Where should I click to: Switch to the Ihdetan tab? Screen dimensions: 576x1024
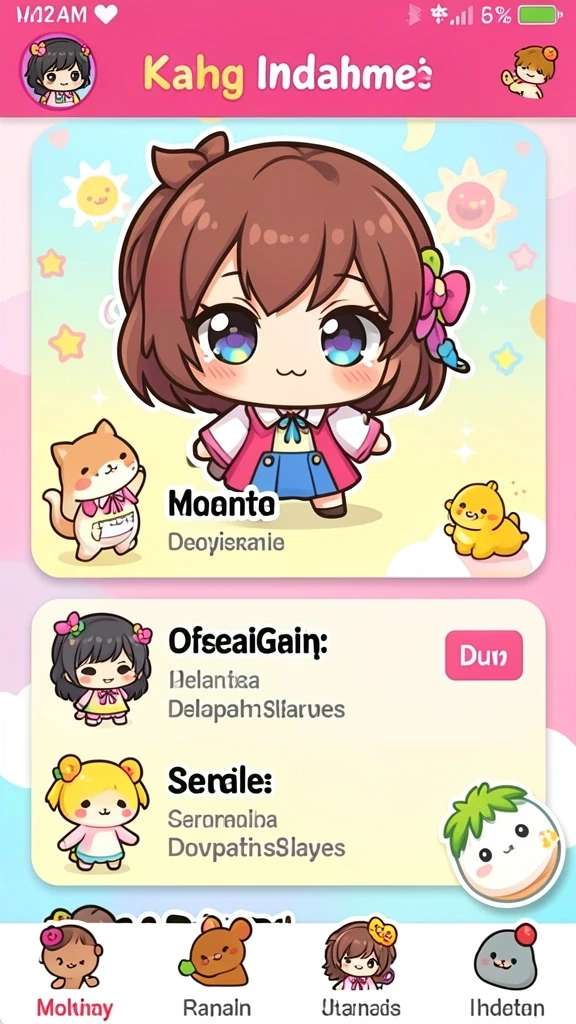point(504,971)
